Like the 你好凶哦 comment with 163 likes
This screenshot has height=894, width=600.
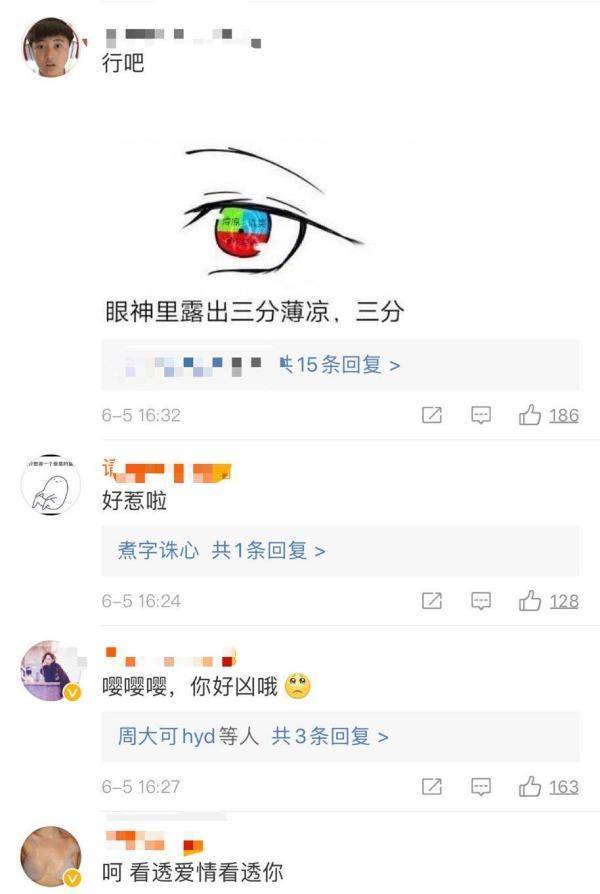(530, 787)
